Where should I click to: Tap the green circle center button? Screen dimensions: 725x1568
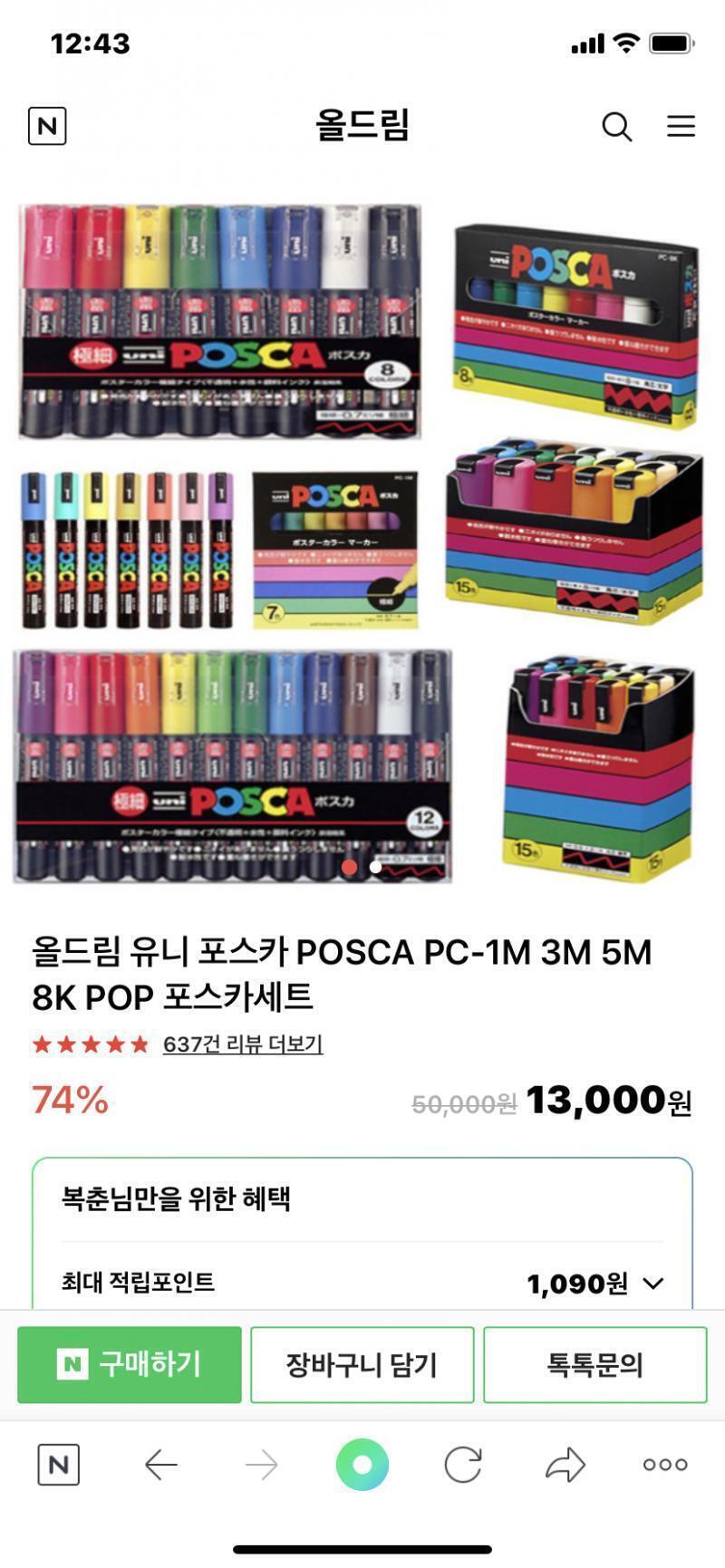coord(362,1465)
